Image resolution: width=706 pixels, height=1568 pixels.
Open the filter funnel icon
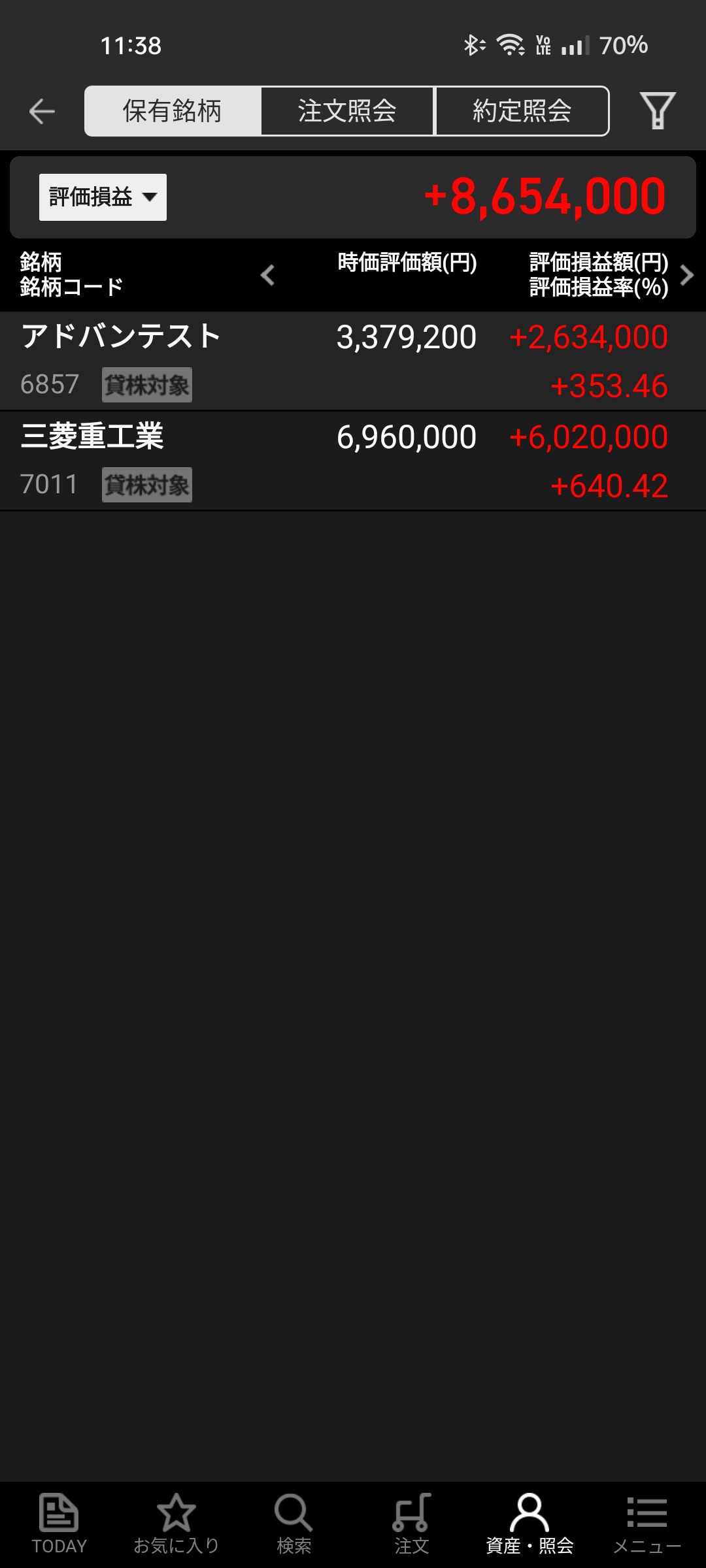click(657, 111)
